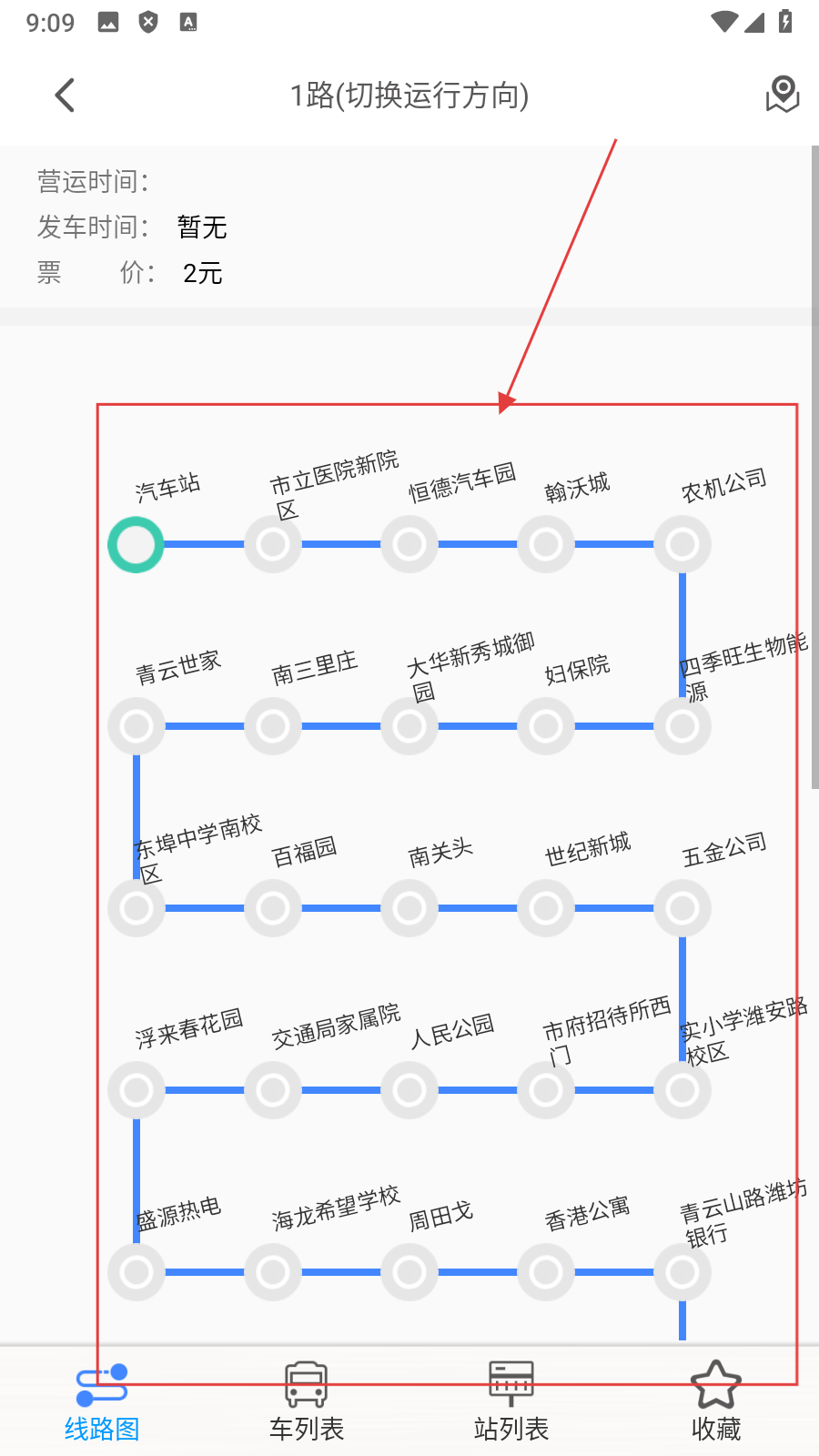Select the 青云世家 station node
Viewport: 819px width, 1456px height.
[136, 726]
